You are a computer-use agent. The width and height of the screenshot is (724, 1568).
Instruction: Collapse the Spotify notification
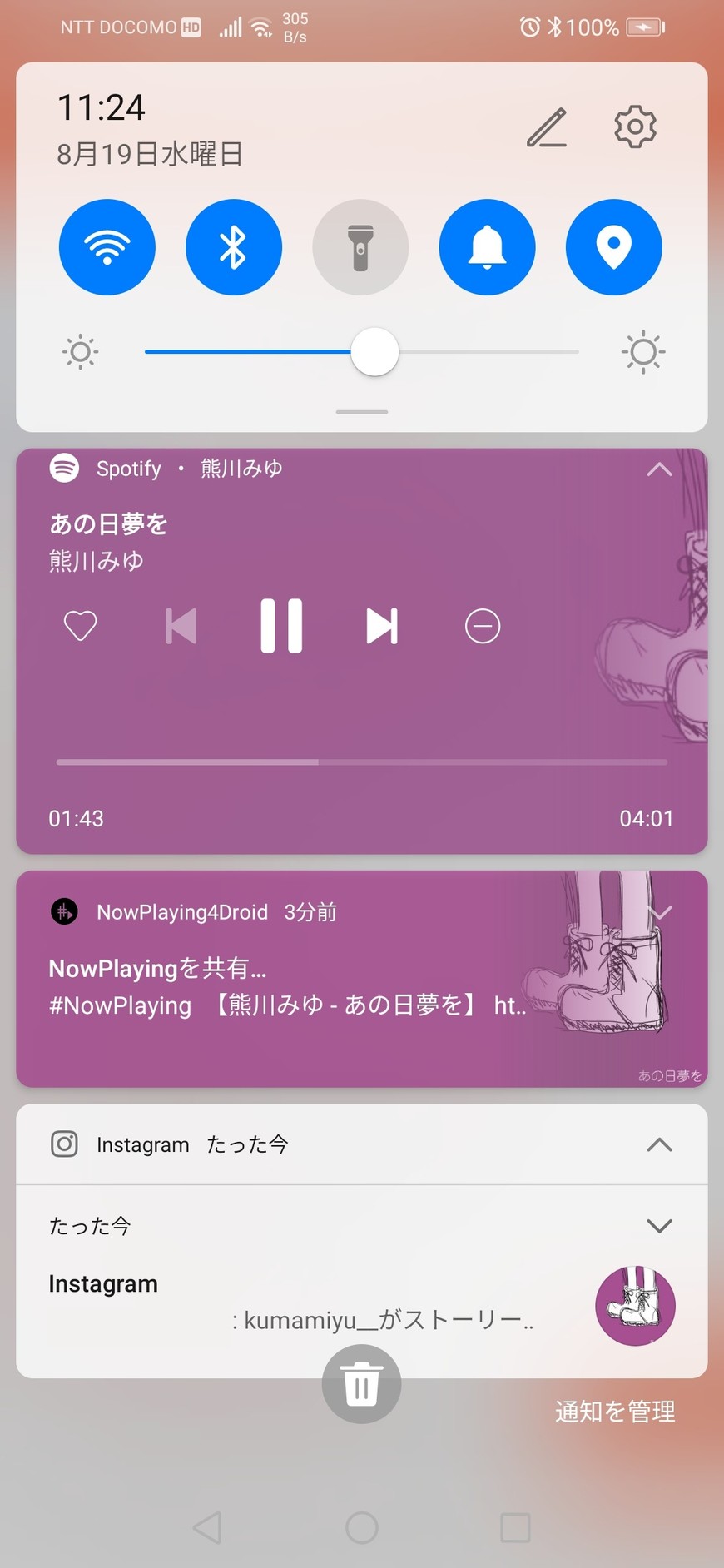659,469
